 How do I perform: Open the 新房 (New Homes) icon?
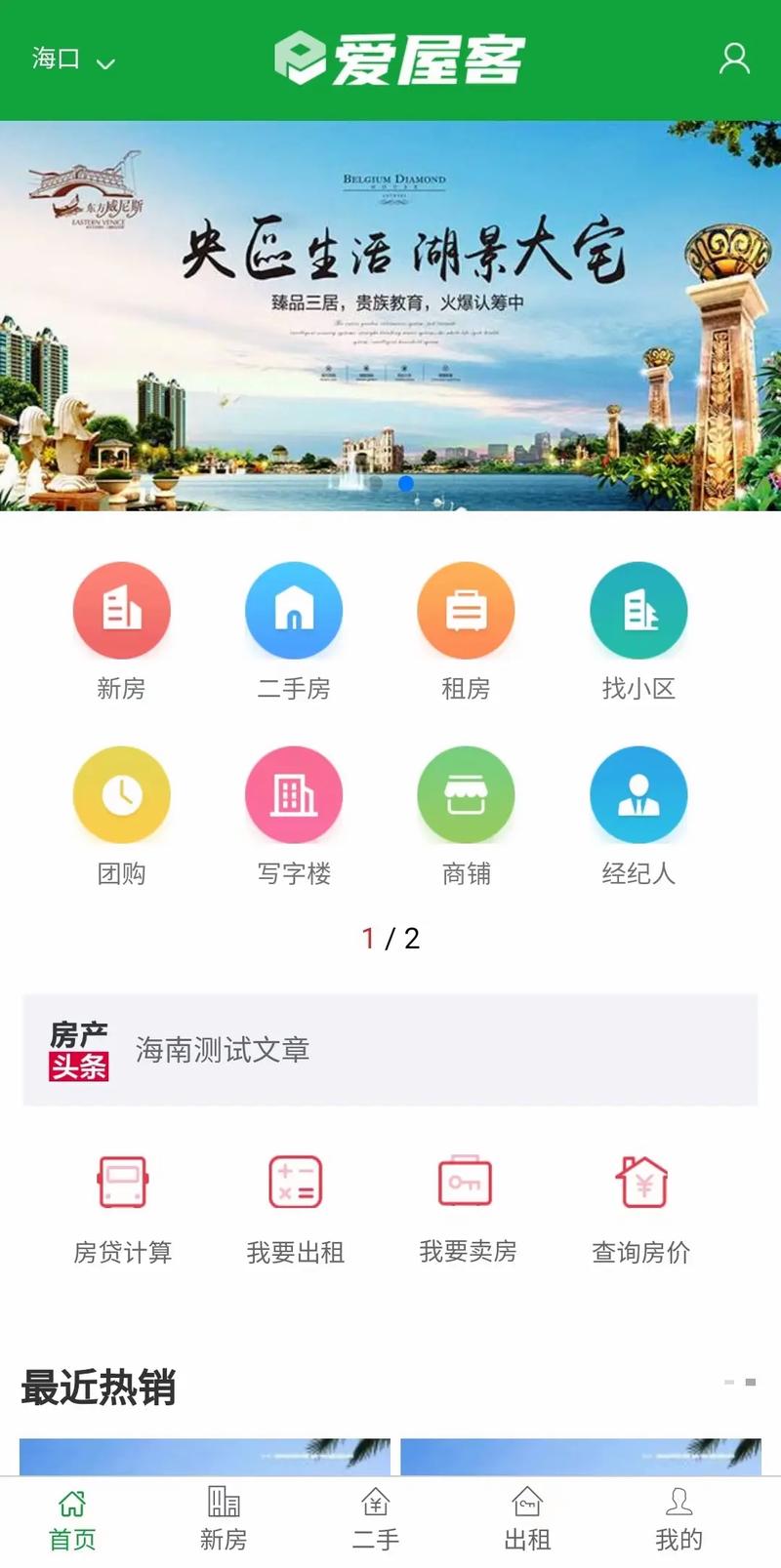click(x=122, y=609)
